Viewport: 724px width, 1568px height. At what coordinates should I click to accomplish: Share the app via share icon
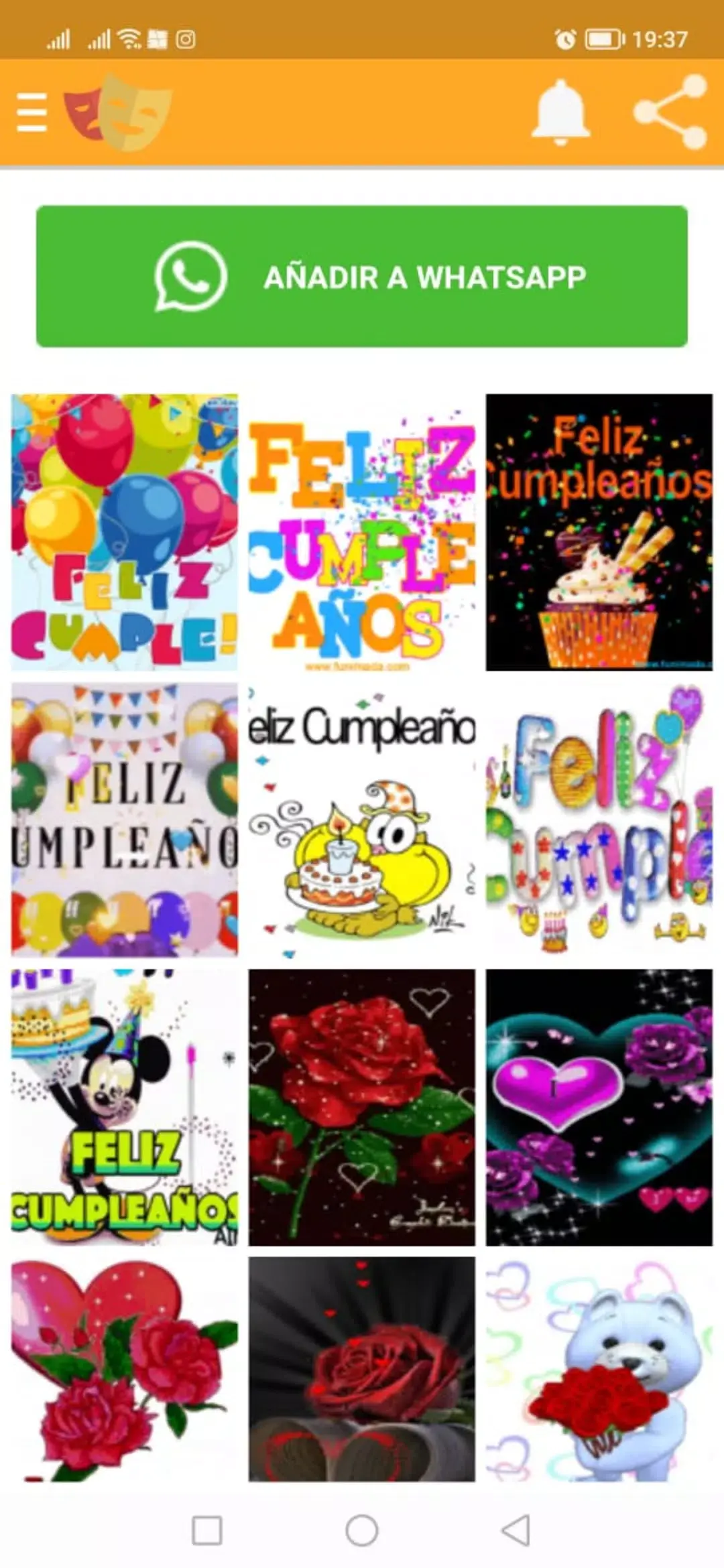click(x=670, y=112)
